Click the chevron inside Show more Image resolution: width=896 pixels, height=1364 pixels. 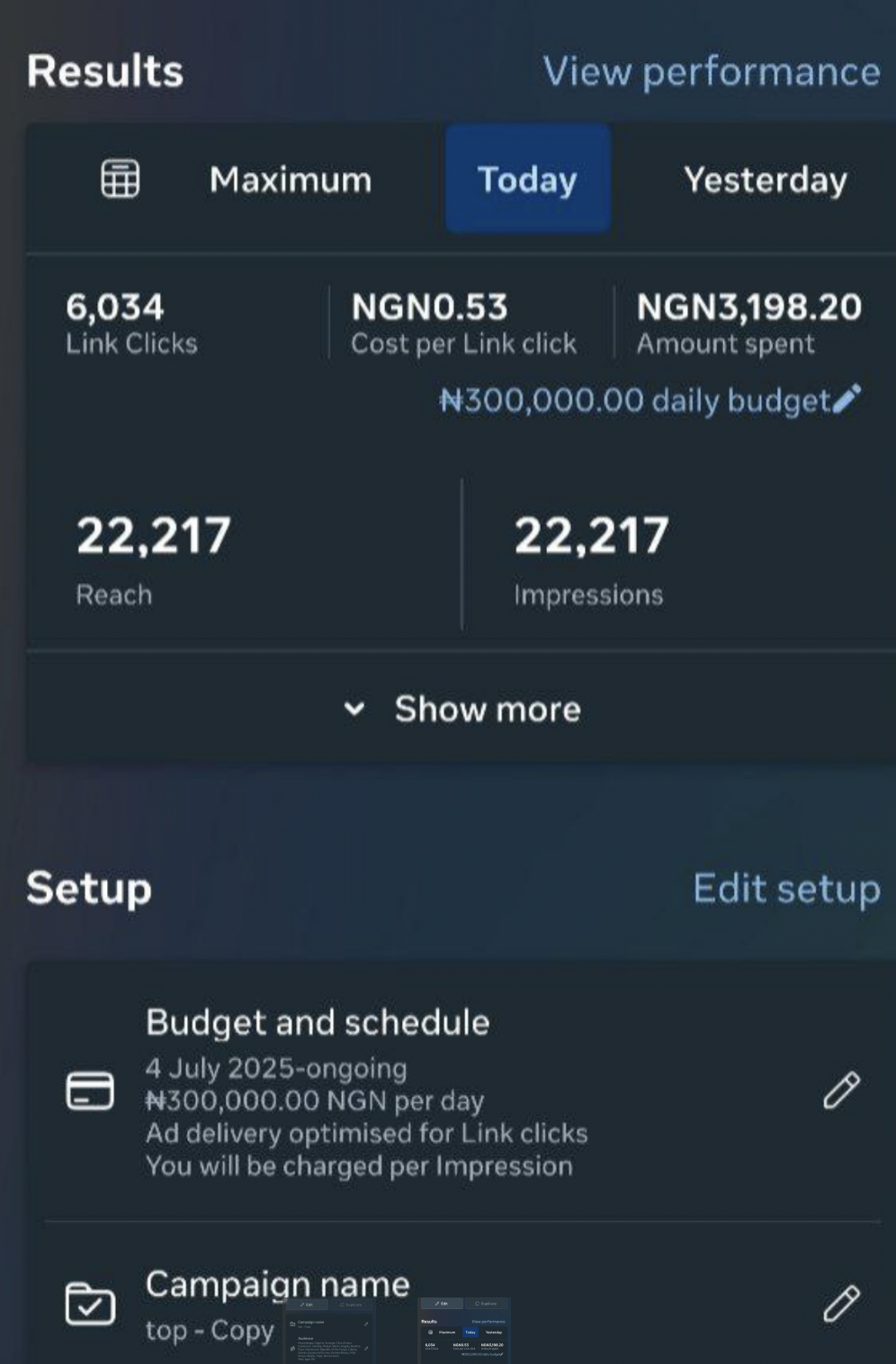356,710
